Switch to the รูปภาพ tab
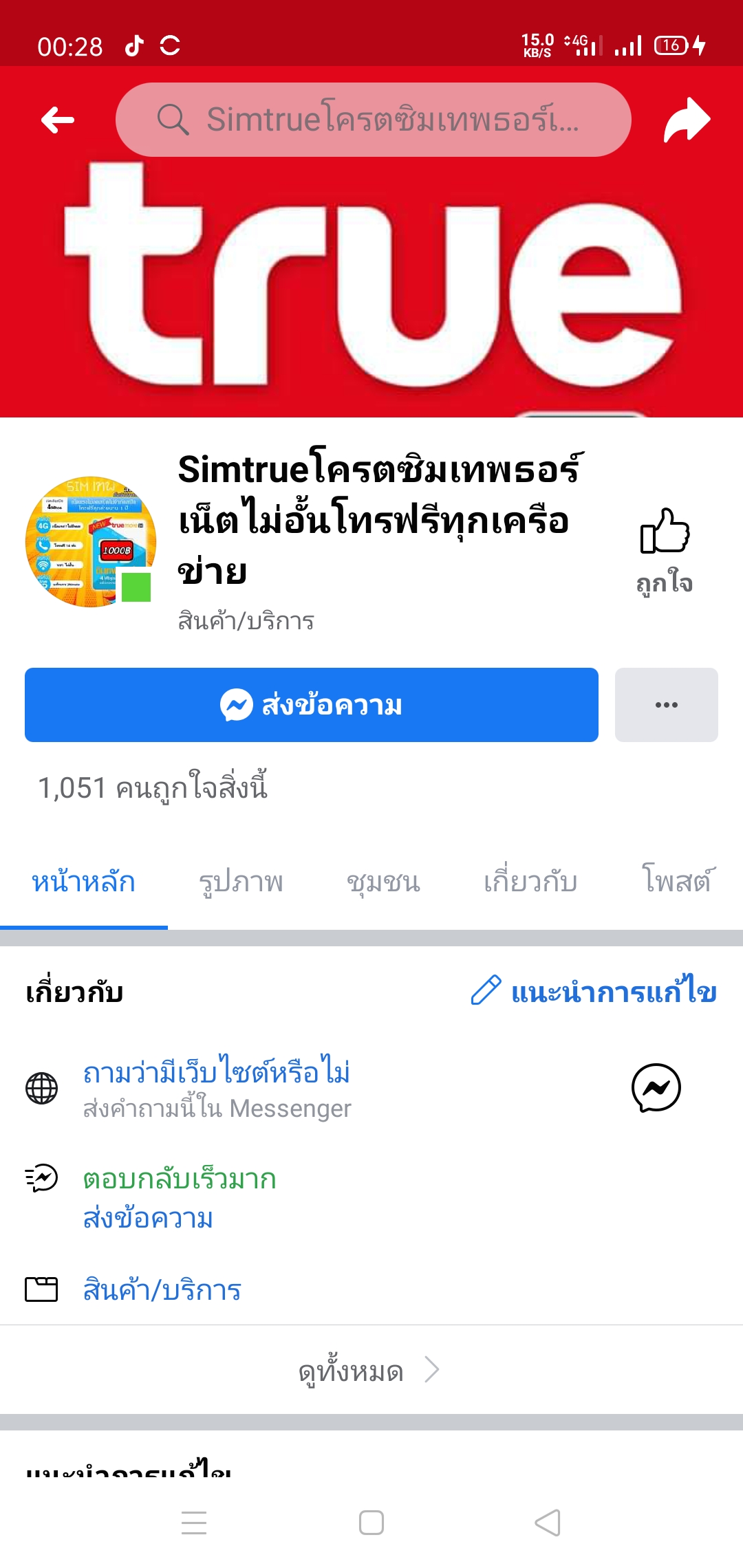Viewport: 743px width, 1568px height. (241, 882)
